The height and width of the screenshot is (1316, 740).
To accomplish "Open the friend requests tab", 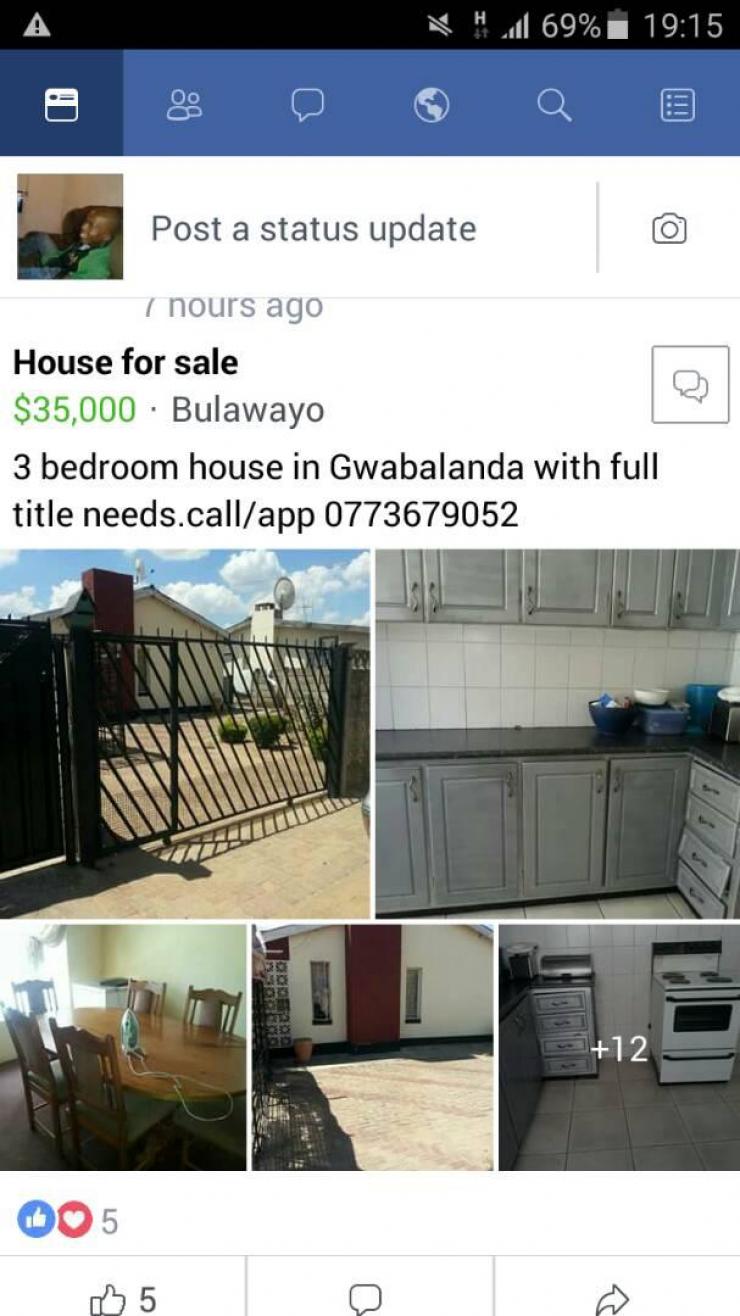I will (x=184, y=104).
